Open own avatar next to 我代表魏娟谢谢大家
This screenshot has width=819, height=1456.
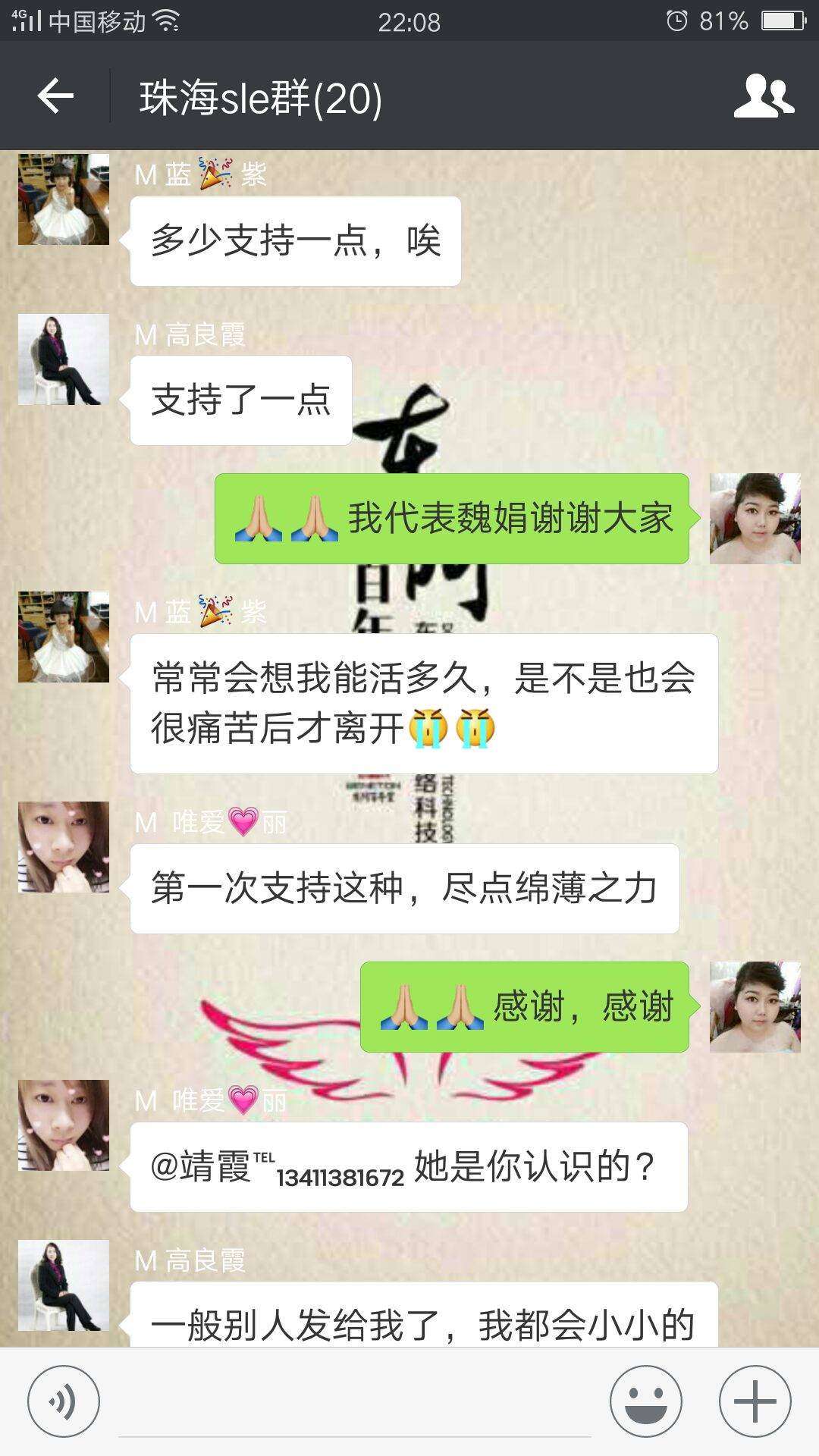pos(755,519)
